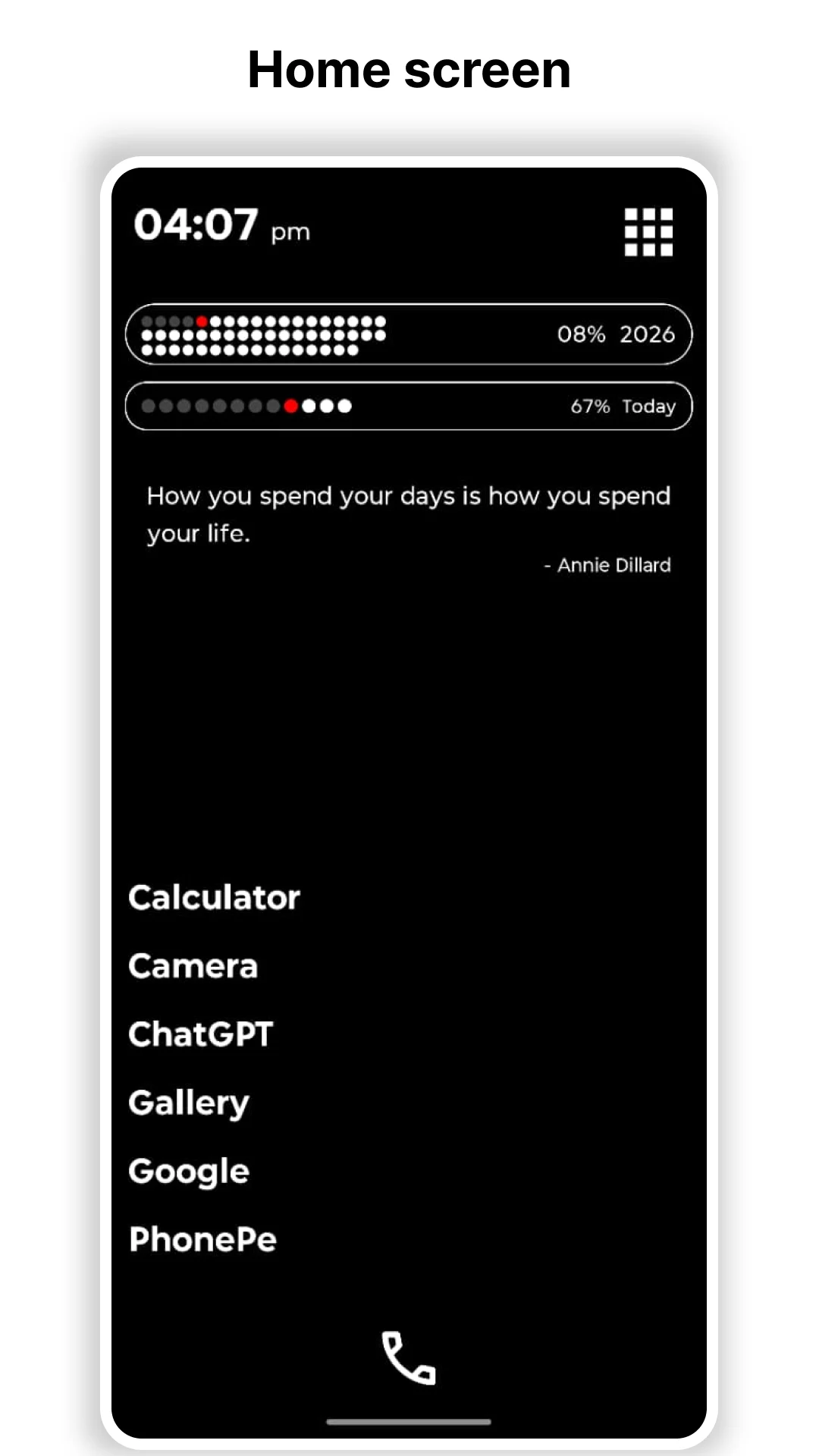Open the app drawer grid icon
The image size is (819, 1456).
tap(649, 231)
